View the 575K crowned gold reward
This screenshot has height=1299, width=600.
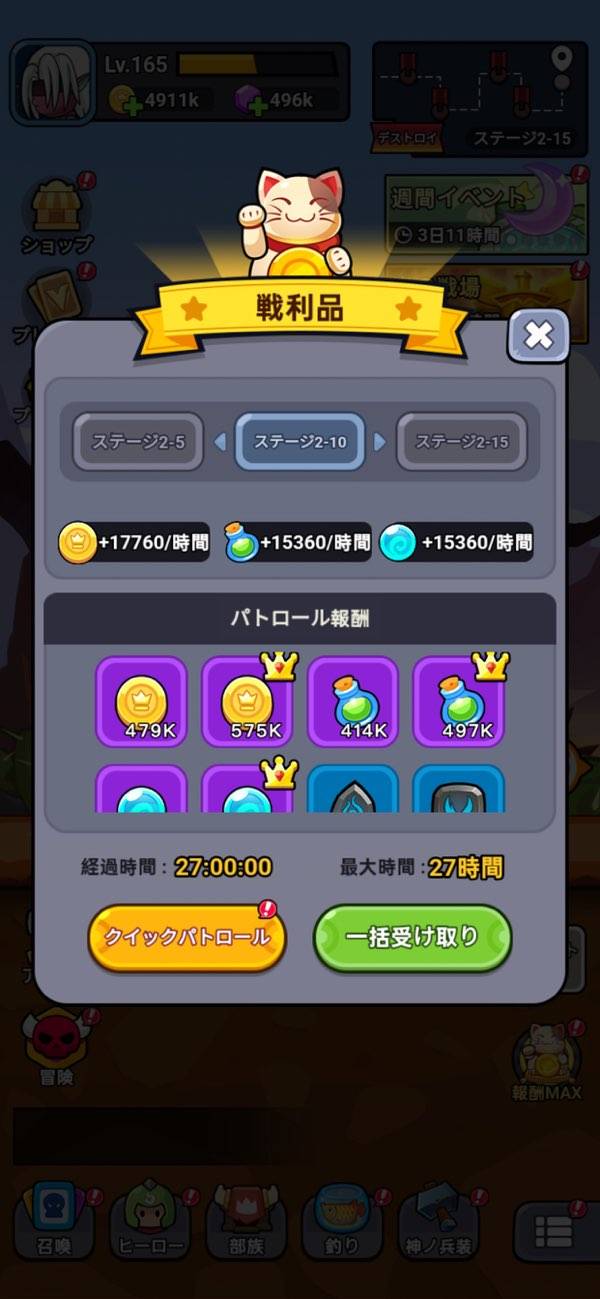click(x=247, y=701)
